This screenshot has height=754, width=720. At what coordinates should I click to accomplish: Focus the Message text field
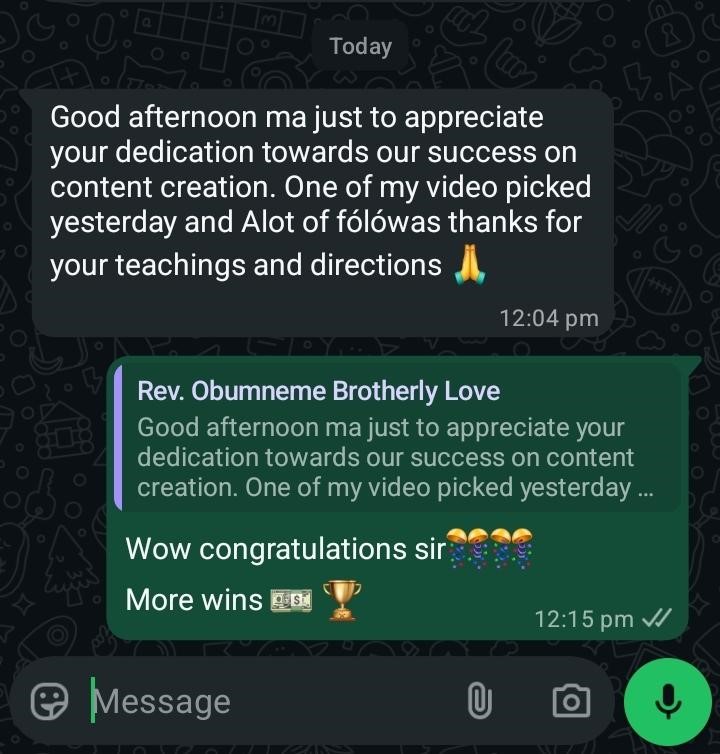(260, 701)
